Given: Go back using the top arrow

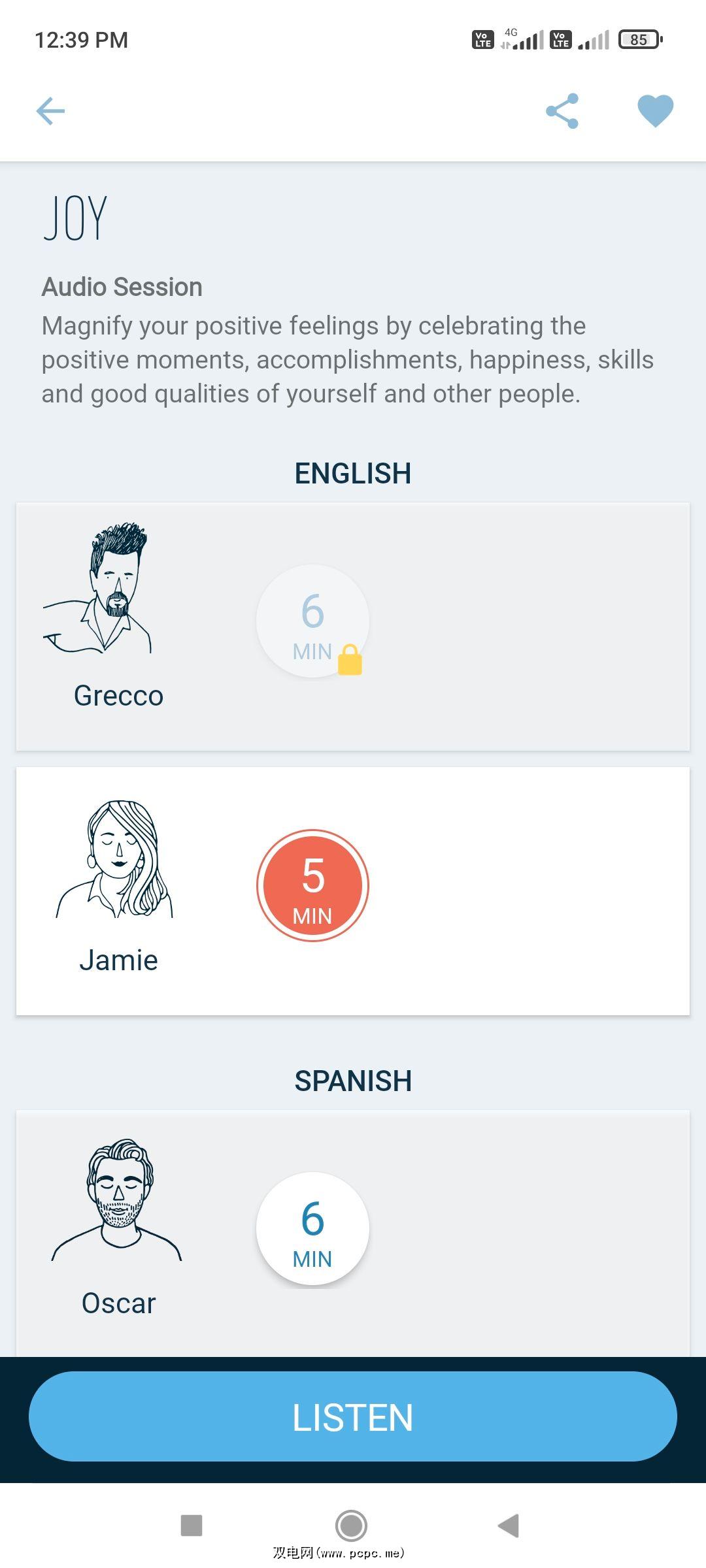Looking at the screenshot, I should point(50,111).
